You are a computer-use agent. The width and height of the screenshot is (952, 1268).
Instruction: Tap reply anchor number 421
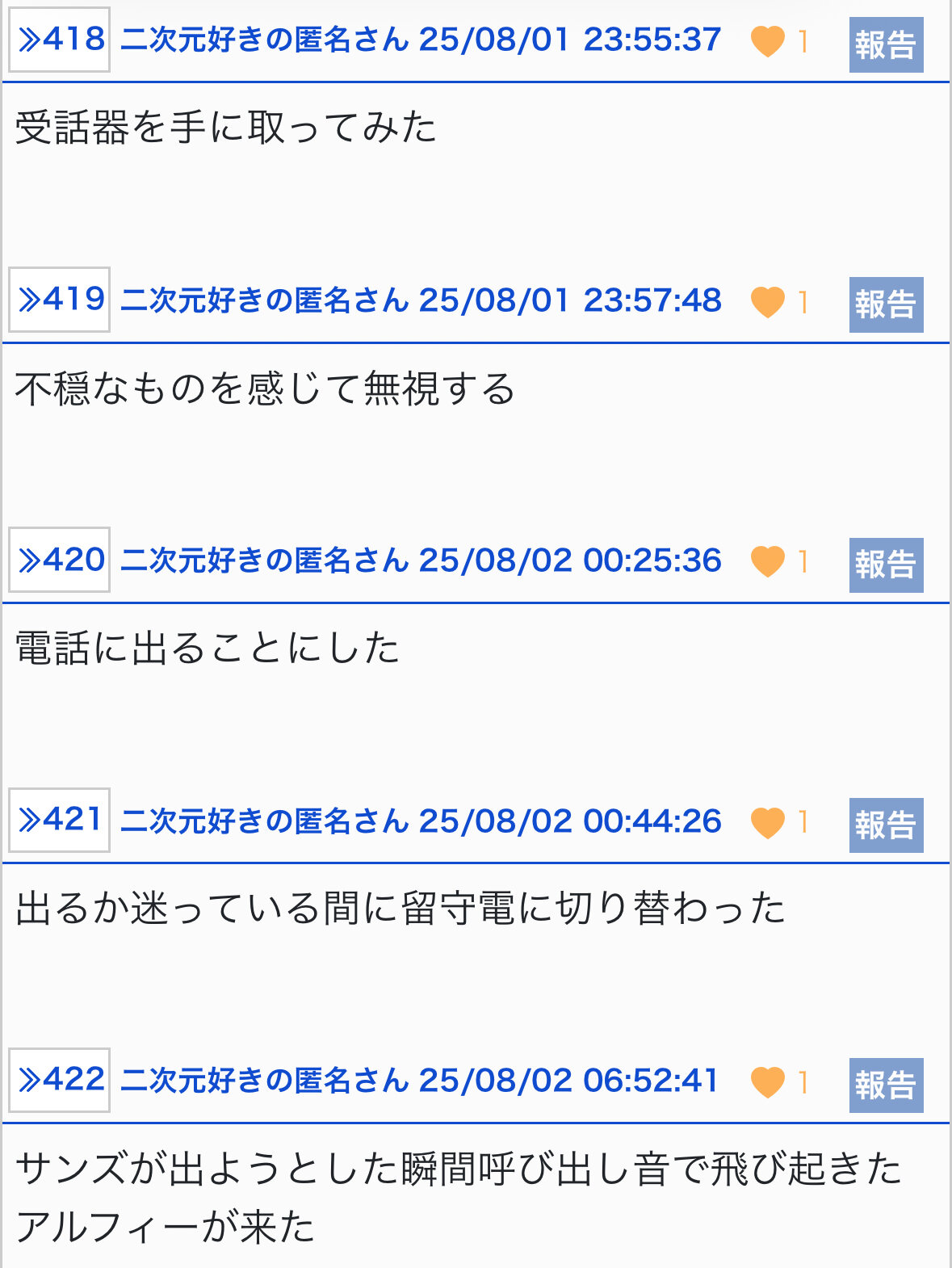(x=60, y=820)
